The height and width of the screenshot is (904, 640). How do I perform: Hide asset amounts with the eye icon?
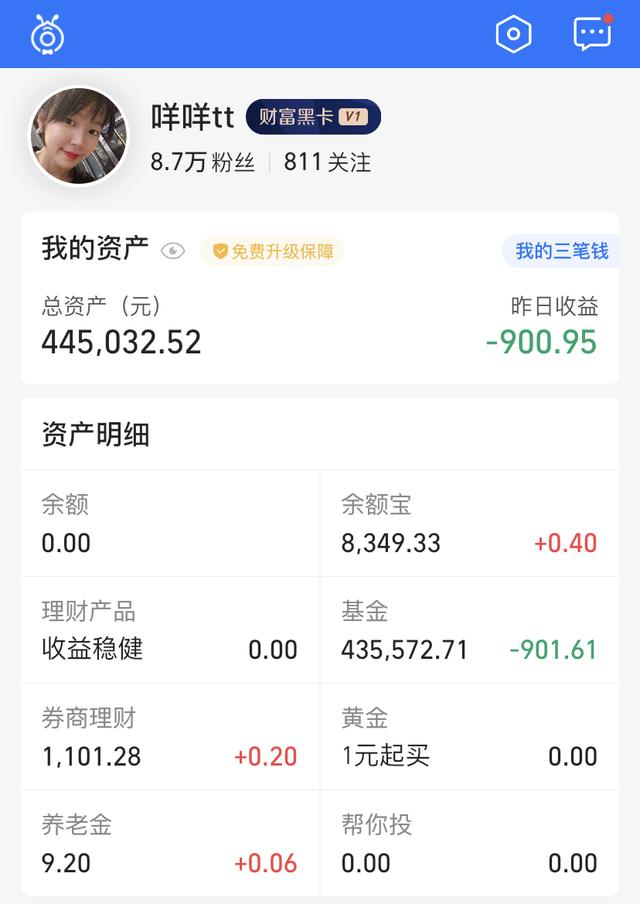pyautogui.click(x=173, y=251)
